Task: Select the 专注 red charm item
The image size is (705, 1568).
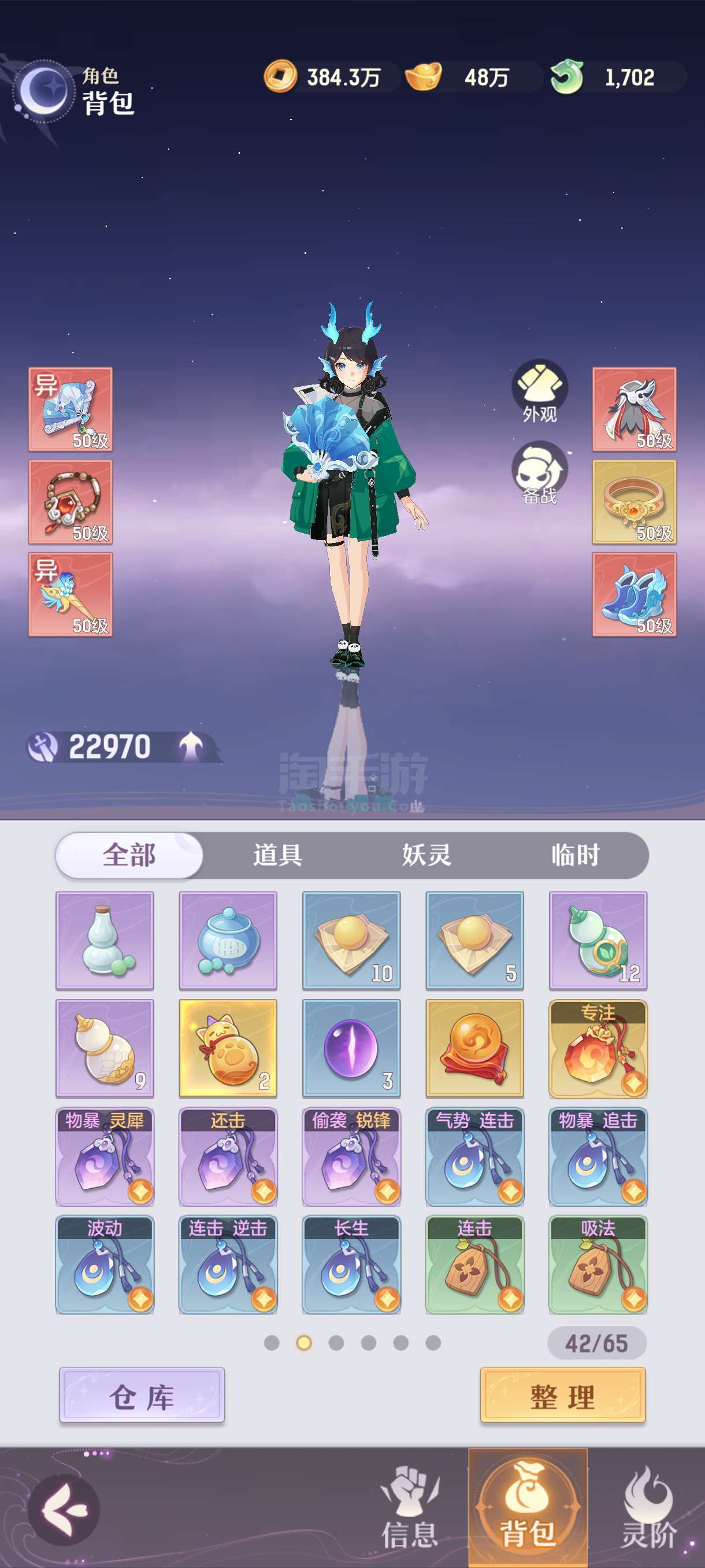Action: (x=598, y=1048)
